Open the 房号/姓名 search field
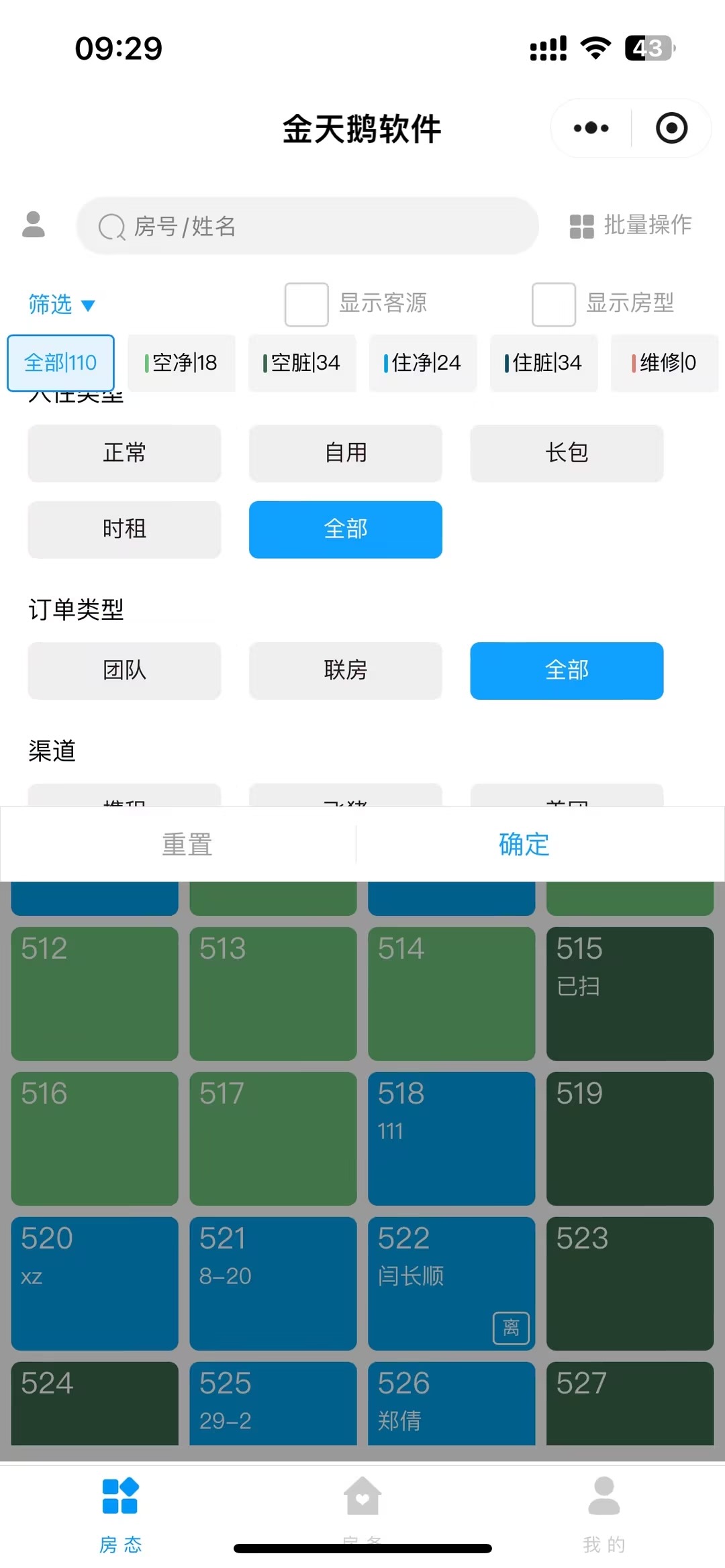 (x=307, y=226)
